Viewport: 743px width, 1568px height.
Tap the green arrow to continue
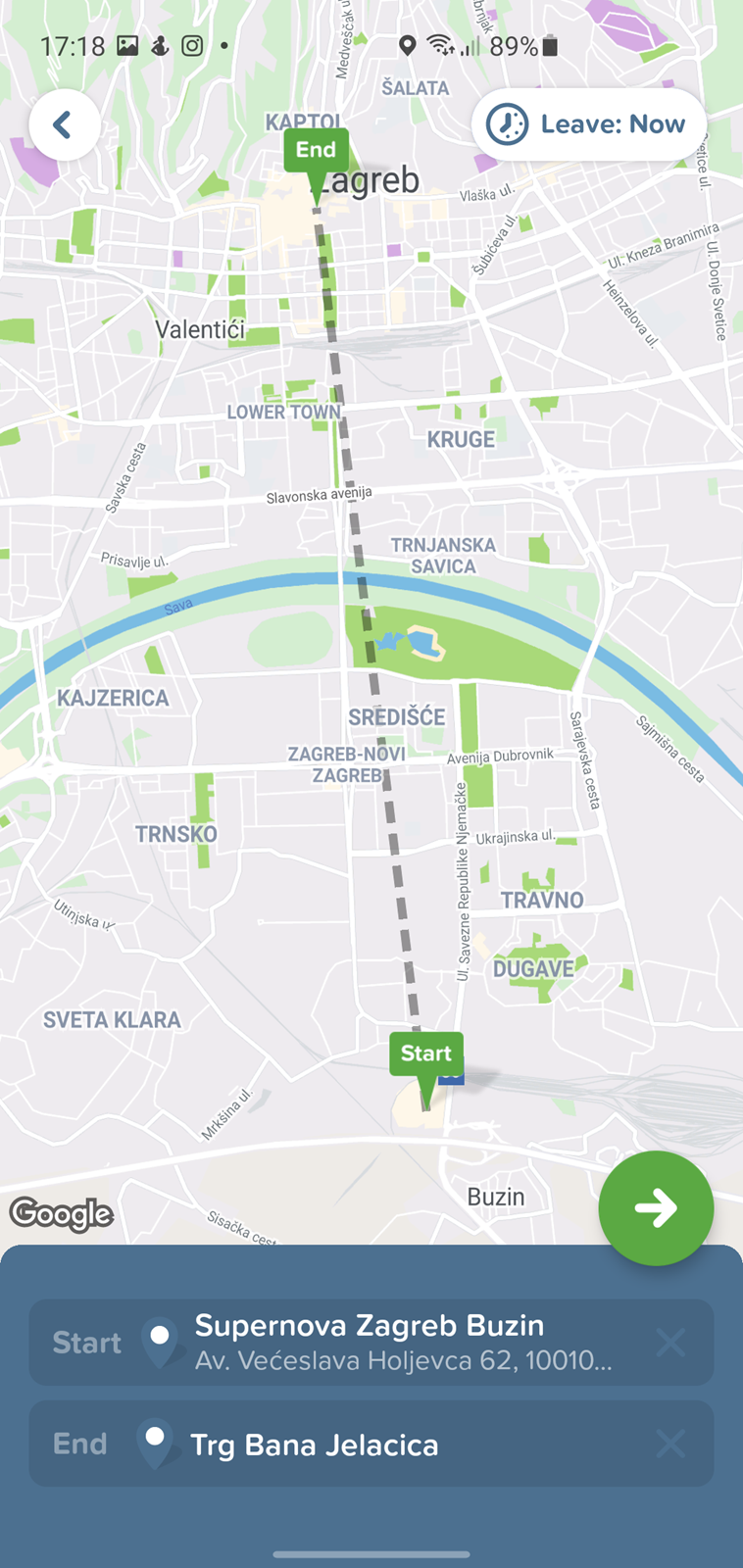point(656,1207)
